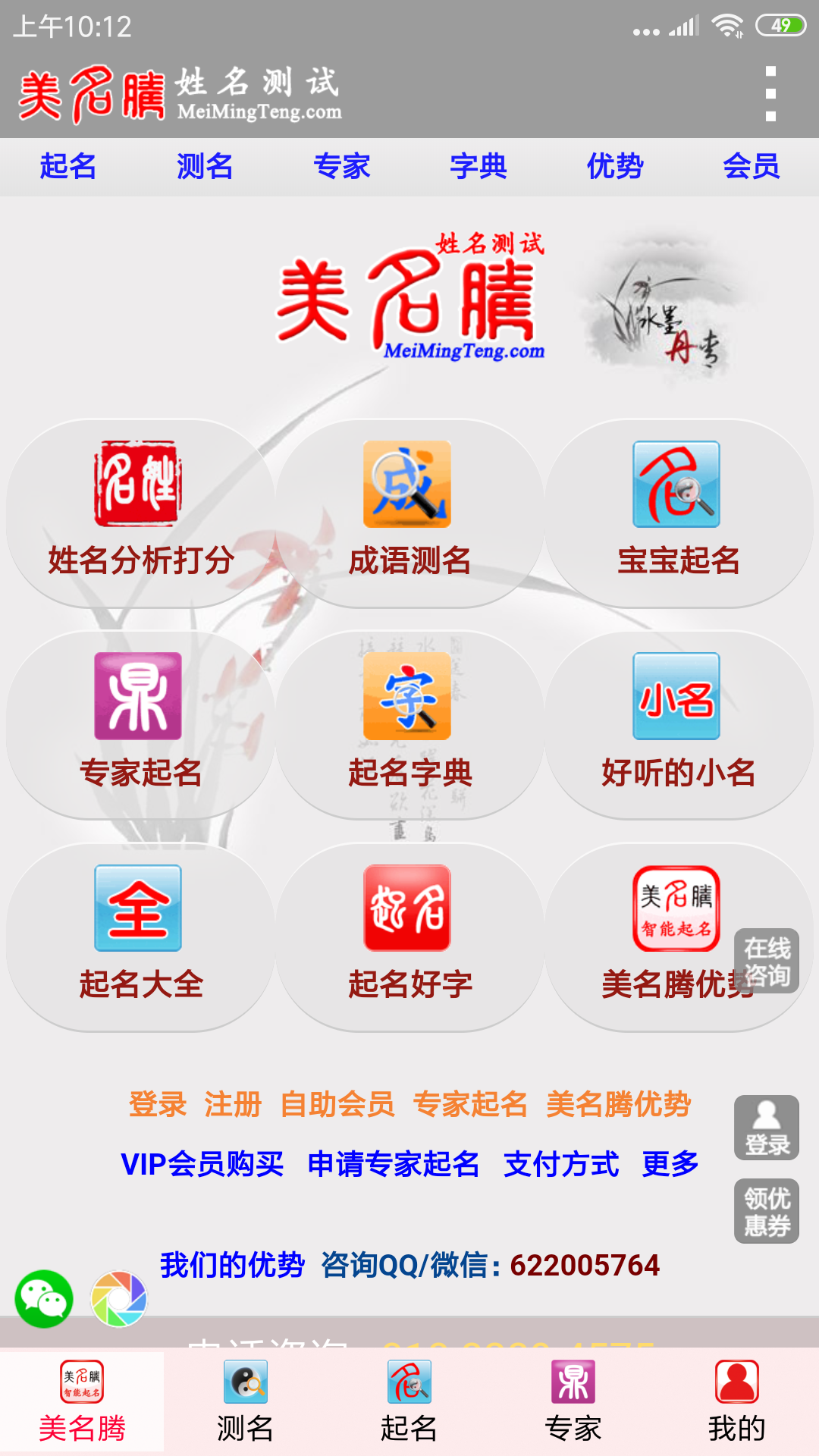Follow the 支付方式 link

pyautogui.click(x=561, y=1163)
